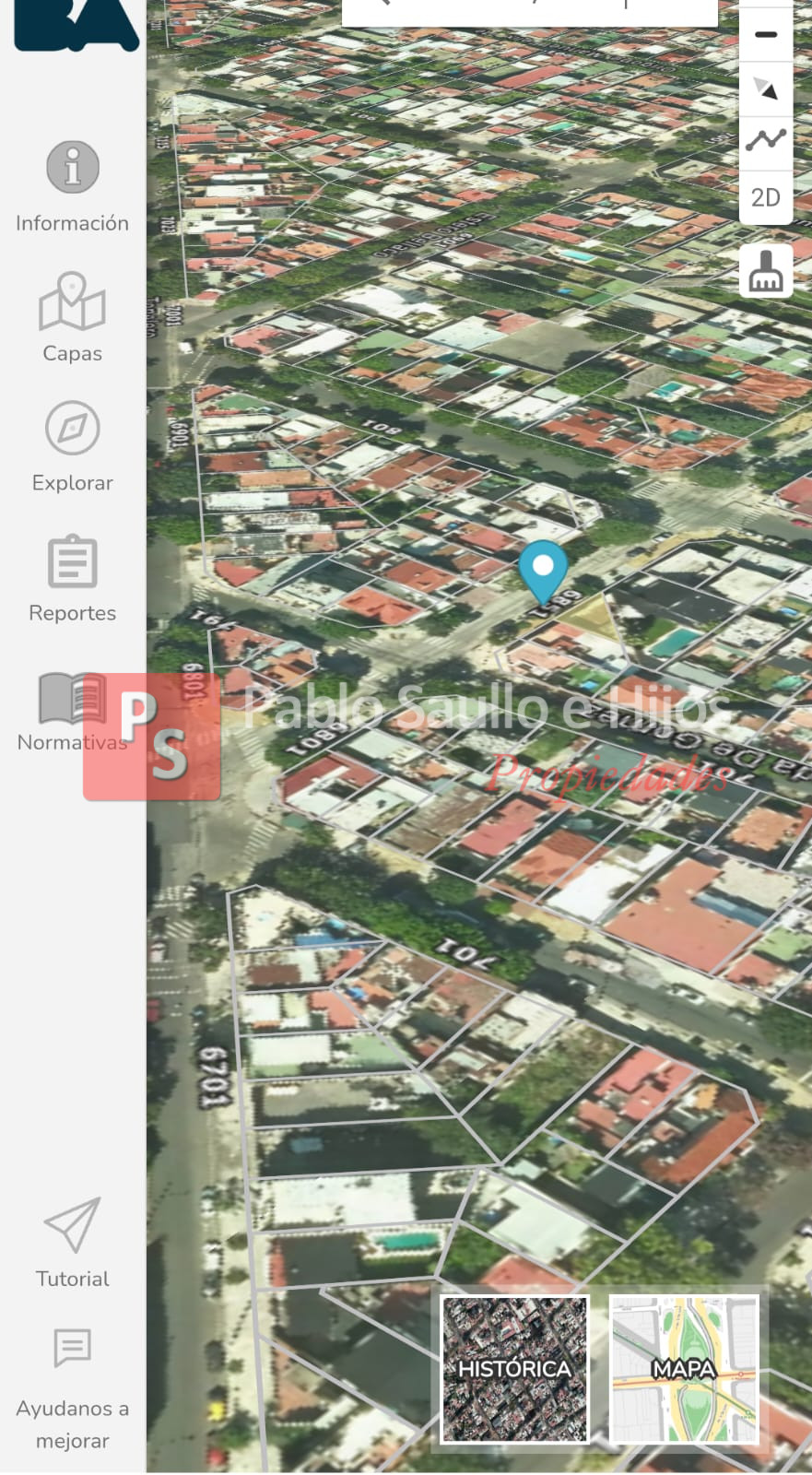Open the Capas layers menu
812x1475 pixels.
72,316
